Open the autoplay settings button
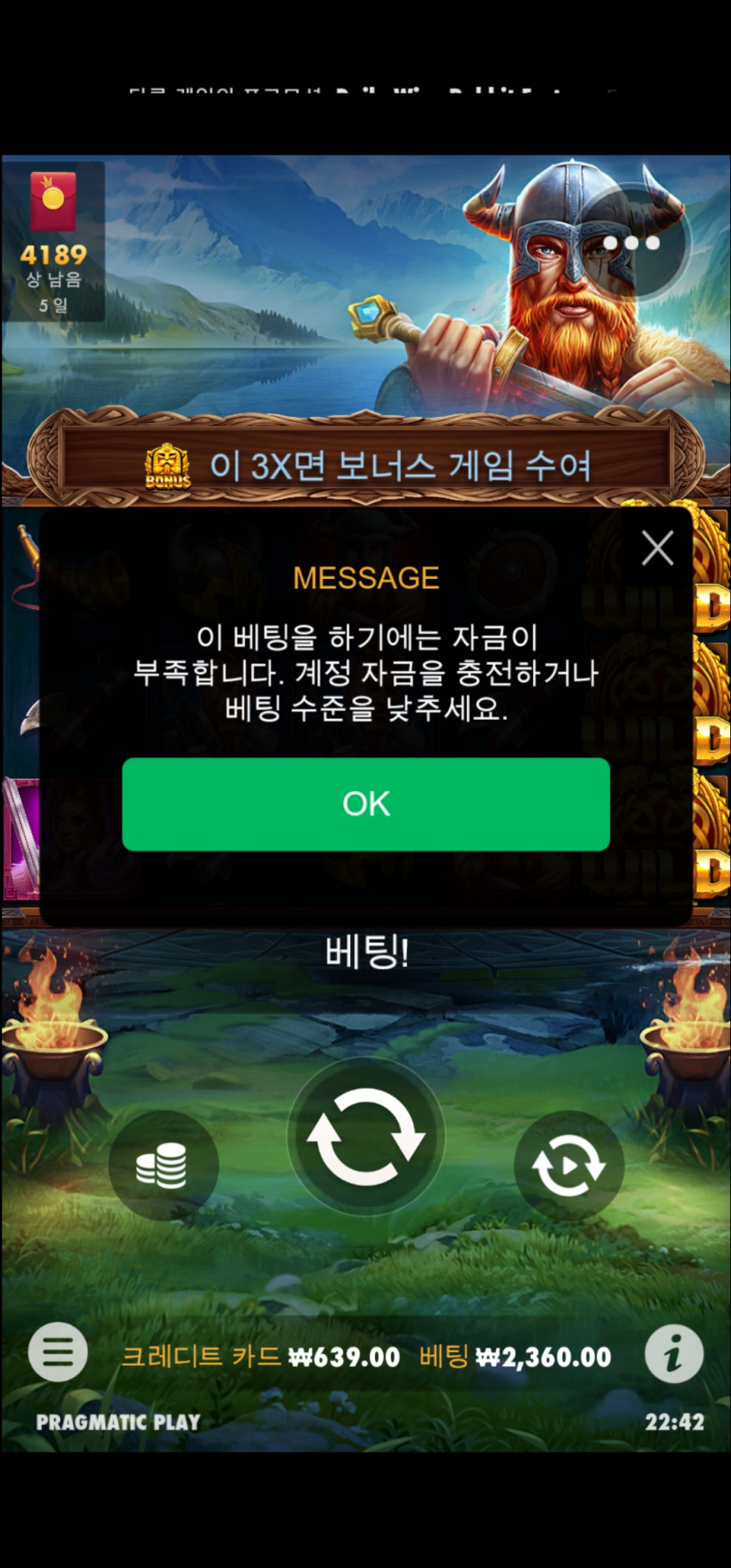Viewport: 731px width, 1568px height. pos(568,1165)
